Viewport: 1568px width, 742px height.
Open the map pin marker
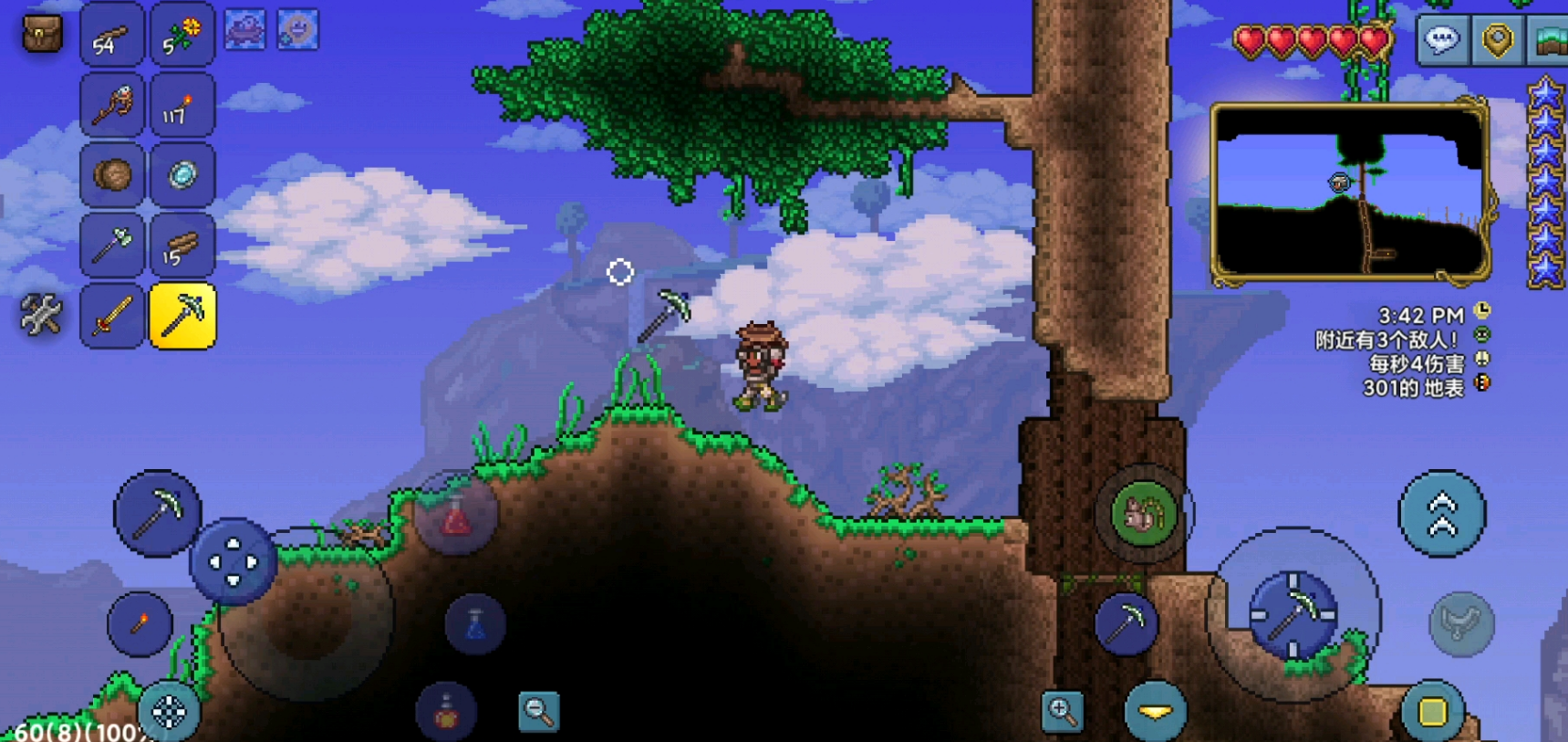pos(1497,40)
